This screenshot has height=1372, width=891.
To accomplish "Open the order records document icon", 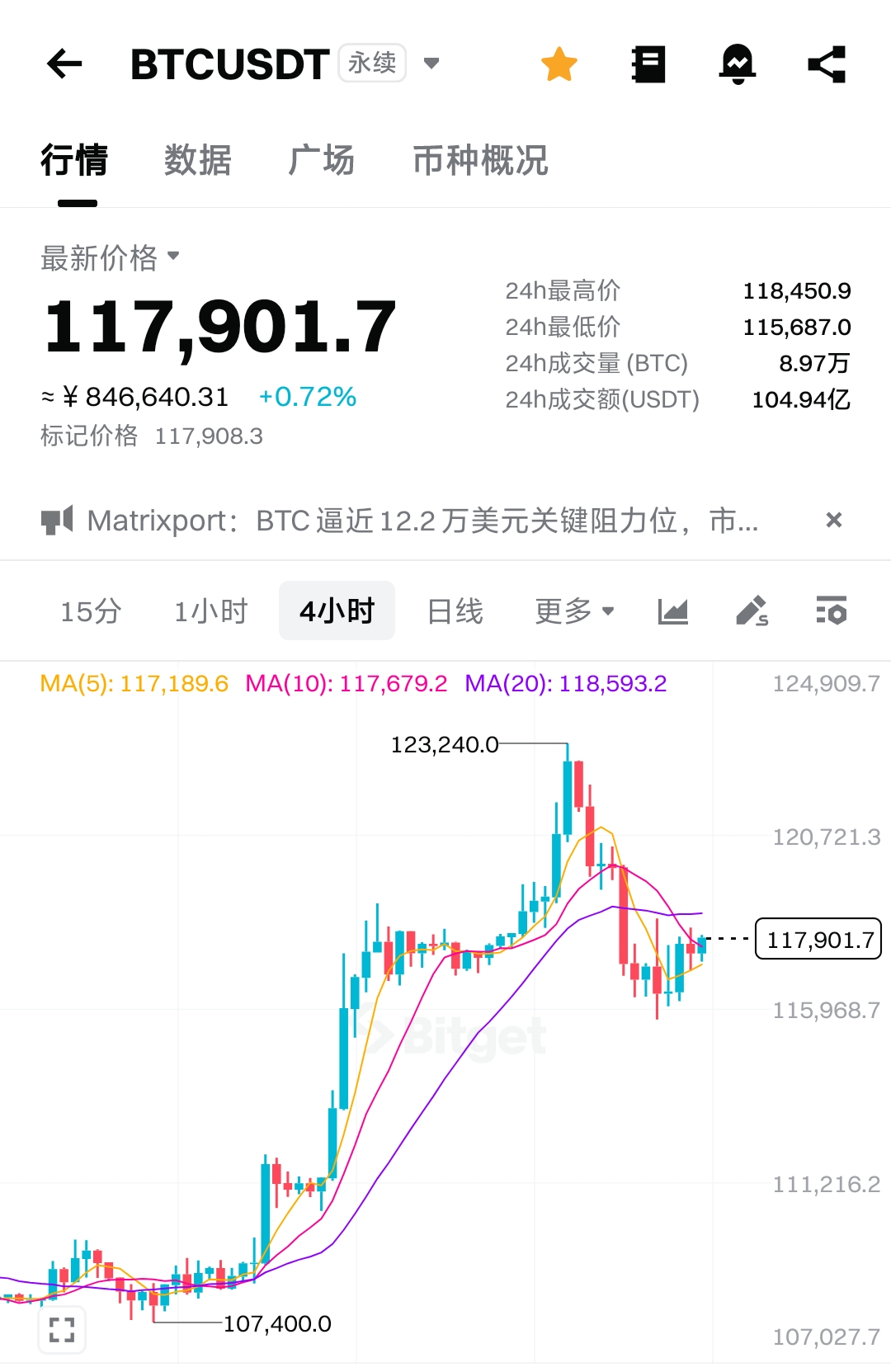I will coord(648,64).
